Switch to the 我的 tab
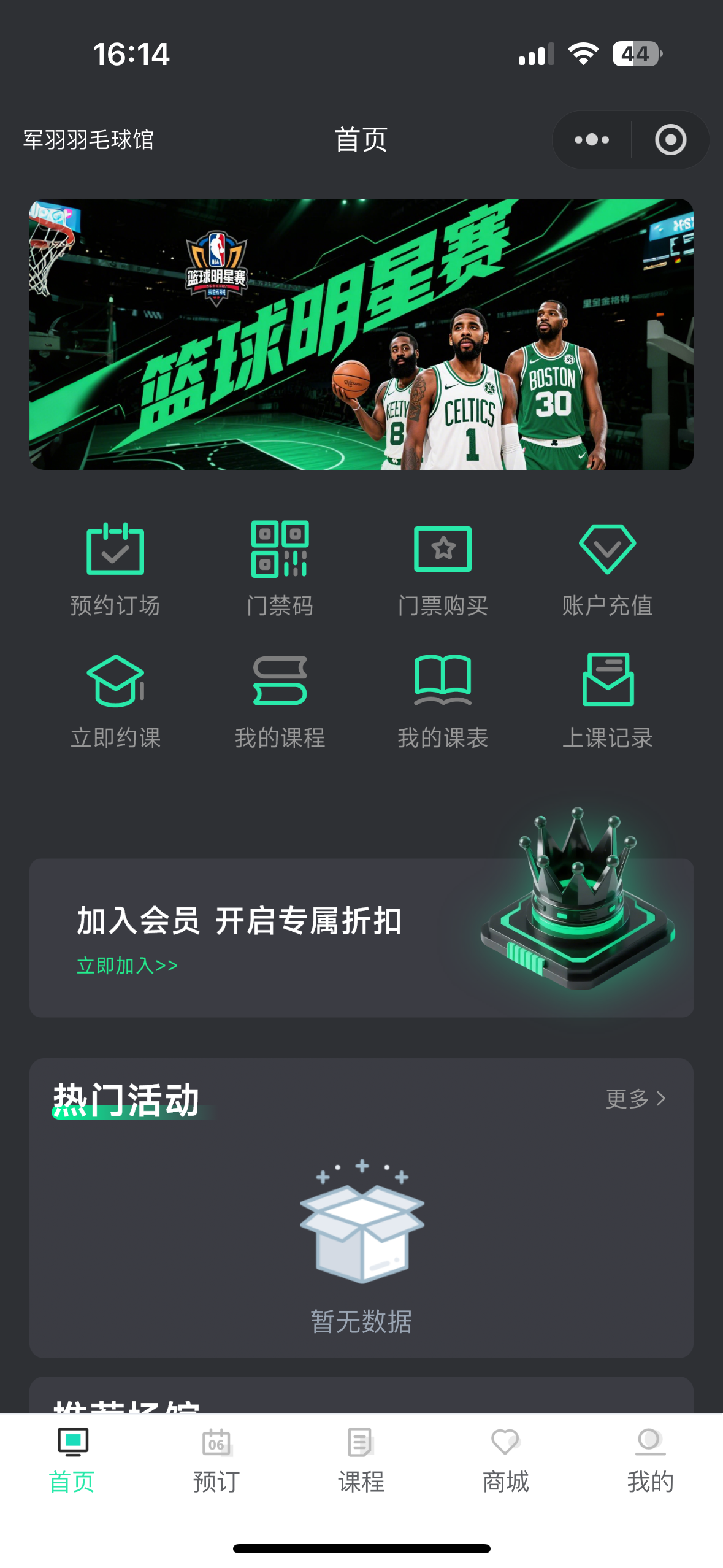 pos(650,1460)
